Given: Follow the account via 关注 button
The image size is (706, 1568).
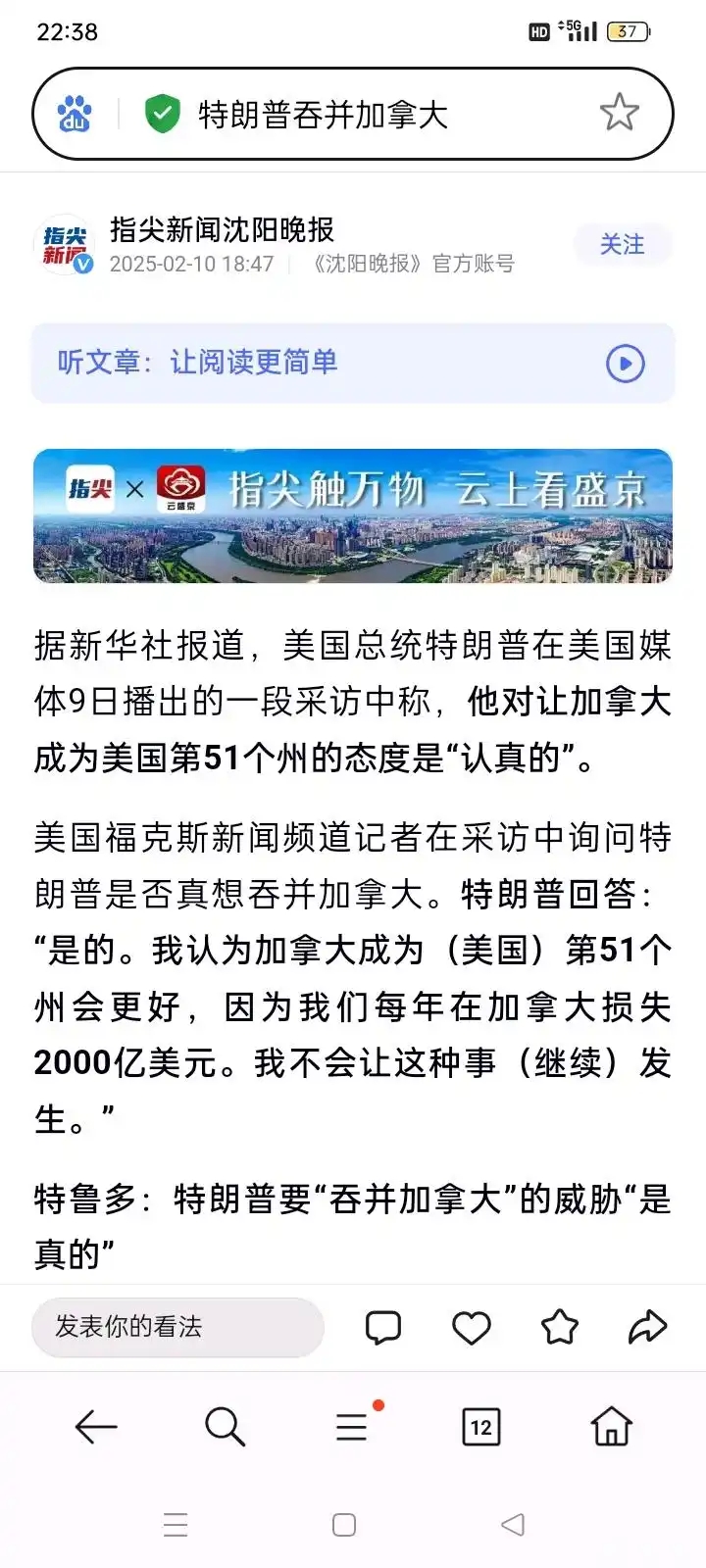Looking at the screenshot, I should tap(623, 245).
